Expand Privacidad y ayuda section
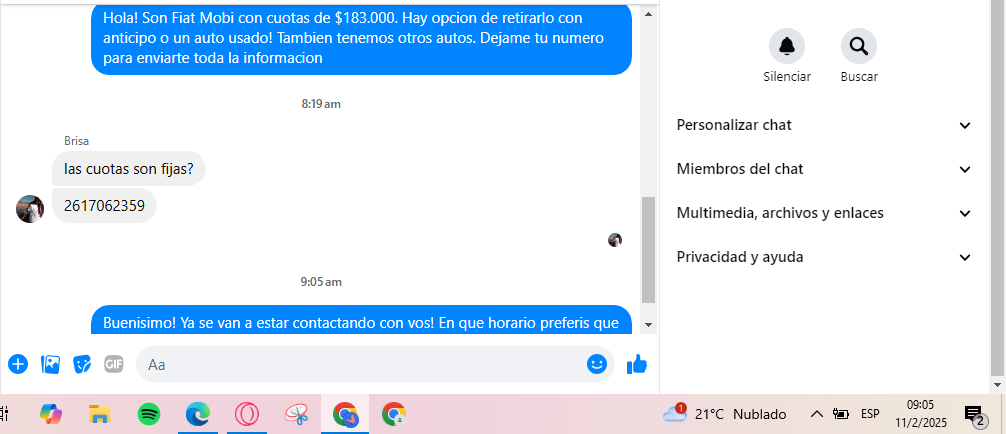This screenshot has width=1006, height=434. pyautogui.click(x=824, y=257)
